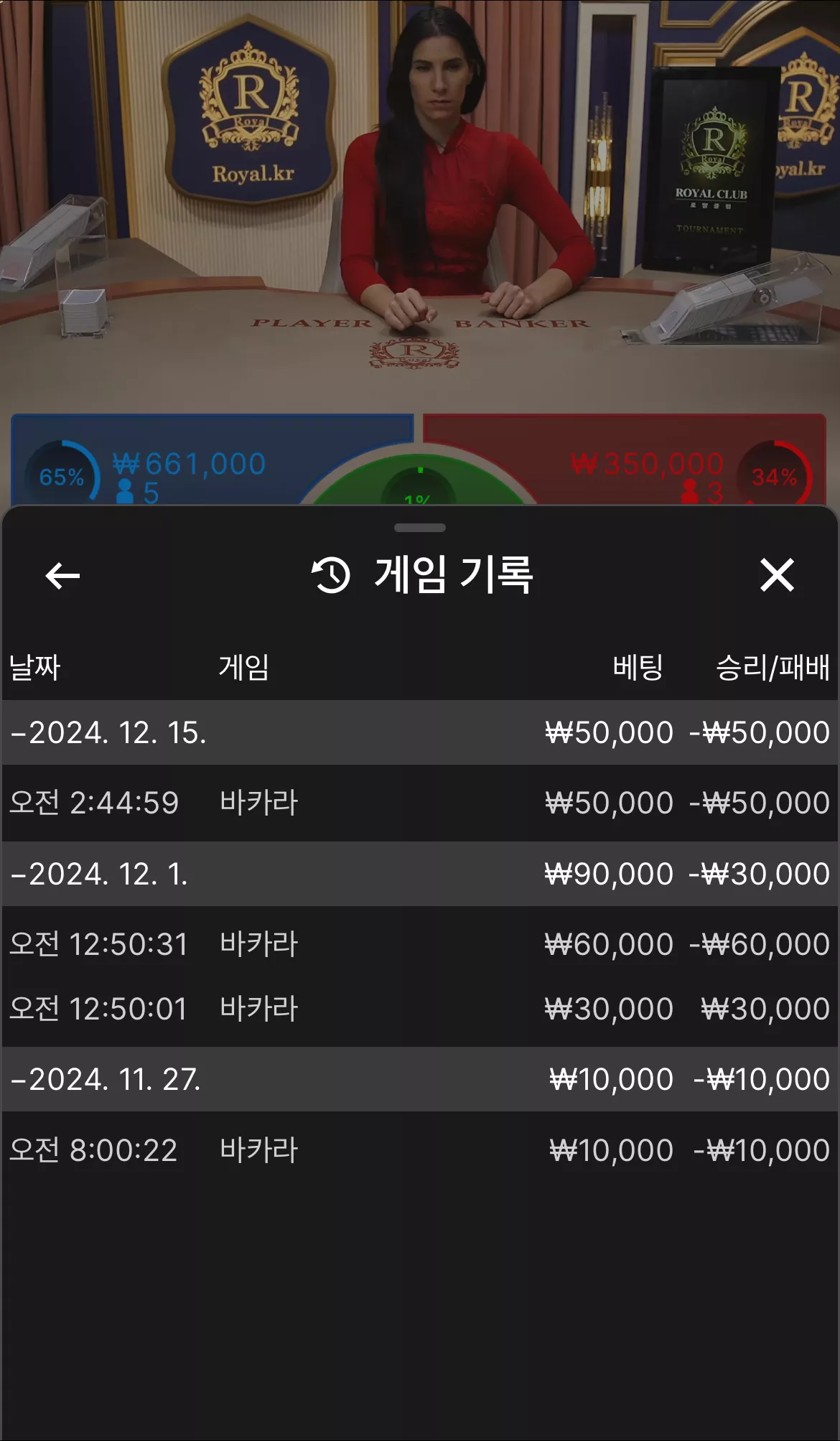Image resolution: width=840 pixels, height=1441 pixels.
Task: Collapse the 2024. 12. 15. date group
Action: (420, 732)
